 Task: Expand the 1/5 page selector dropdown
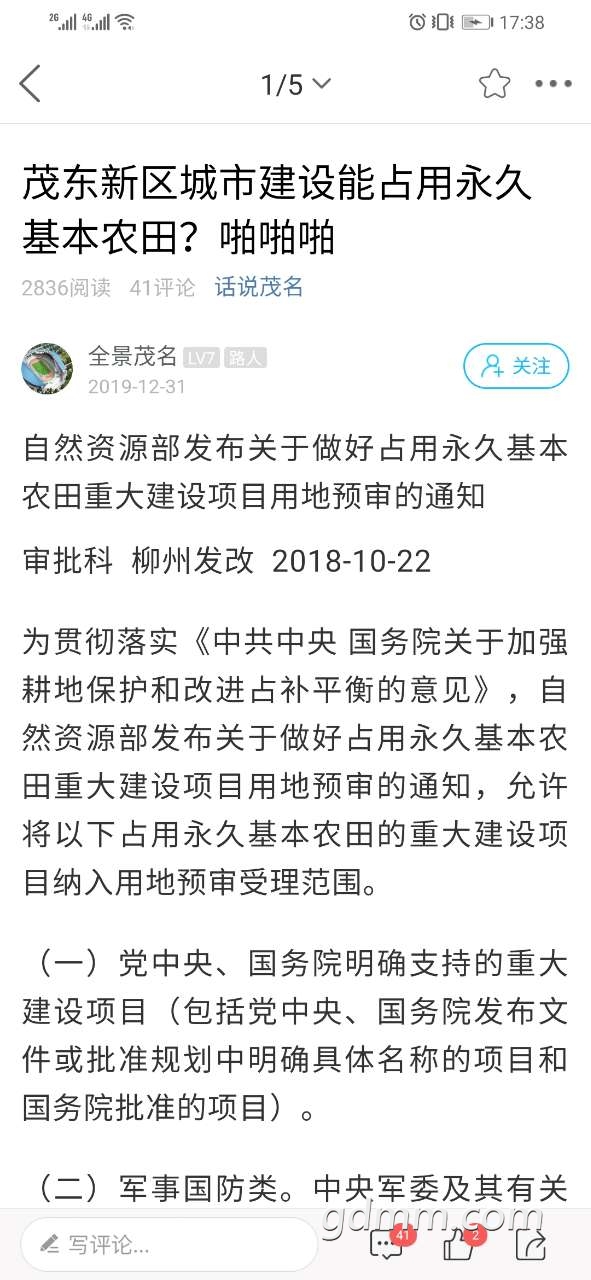tap(295, 85)
